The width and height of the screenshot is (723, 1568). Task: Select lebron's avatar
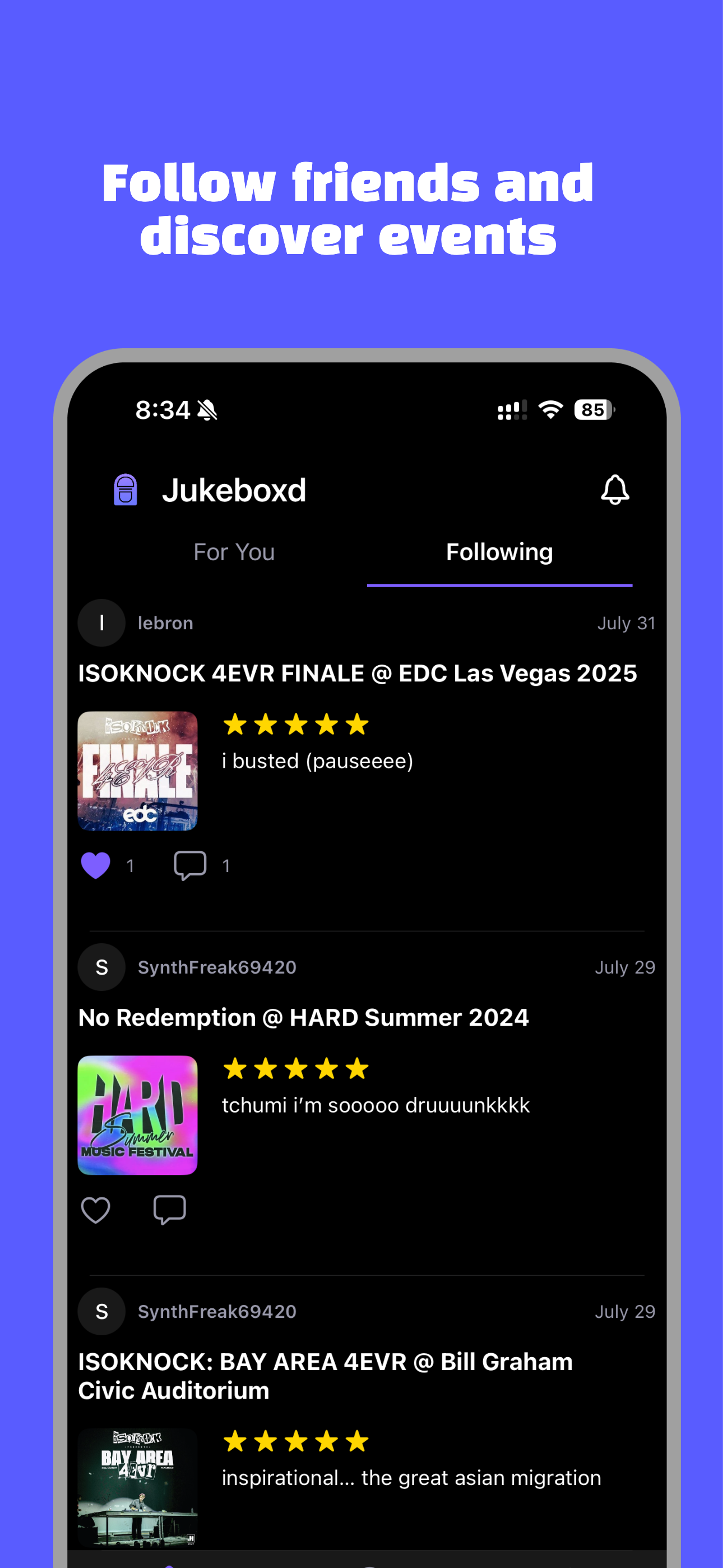tap(101, 622)
